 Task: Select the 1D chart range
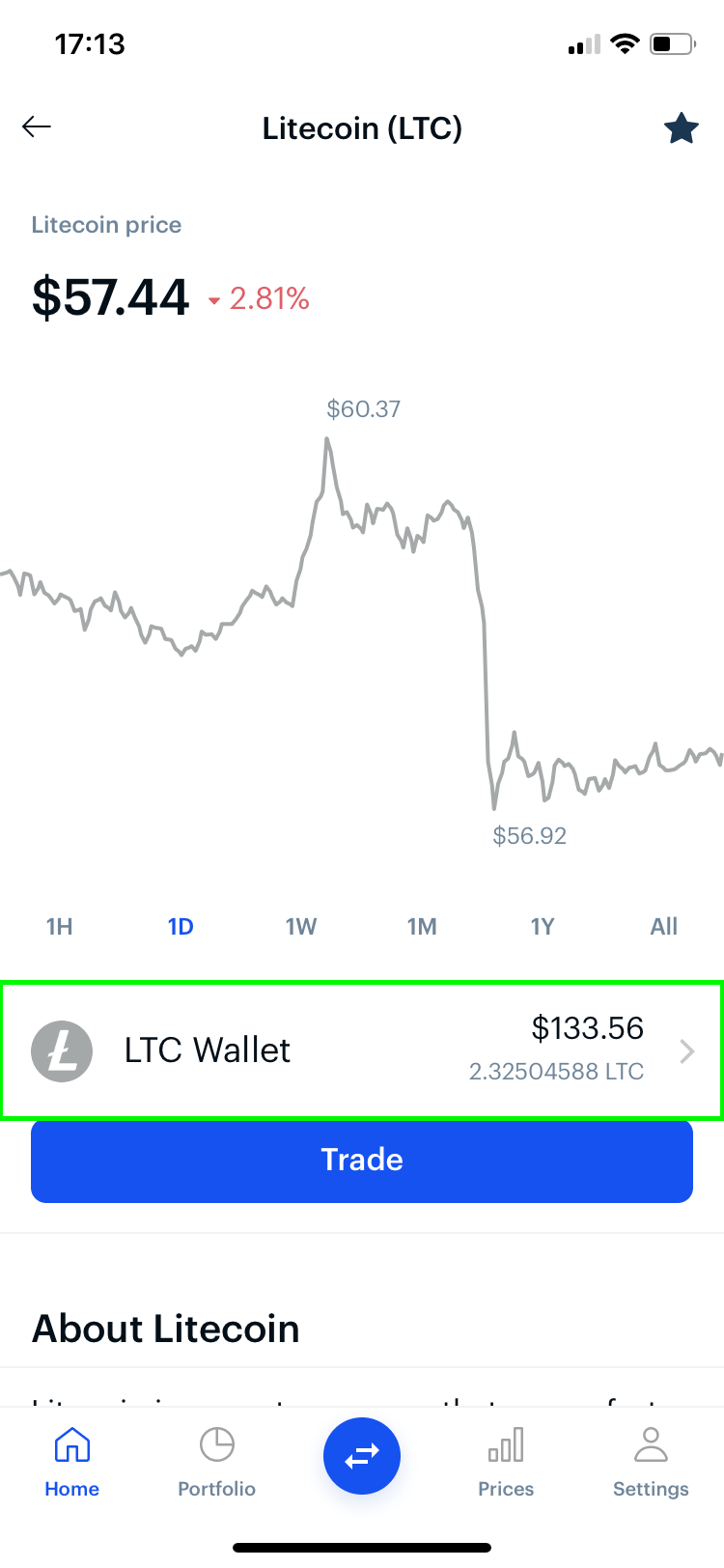coord(181,927)
